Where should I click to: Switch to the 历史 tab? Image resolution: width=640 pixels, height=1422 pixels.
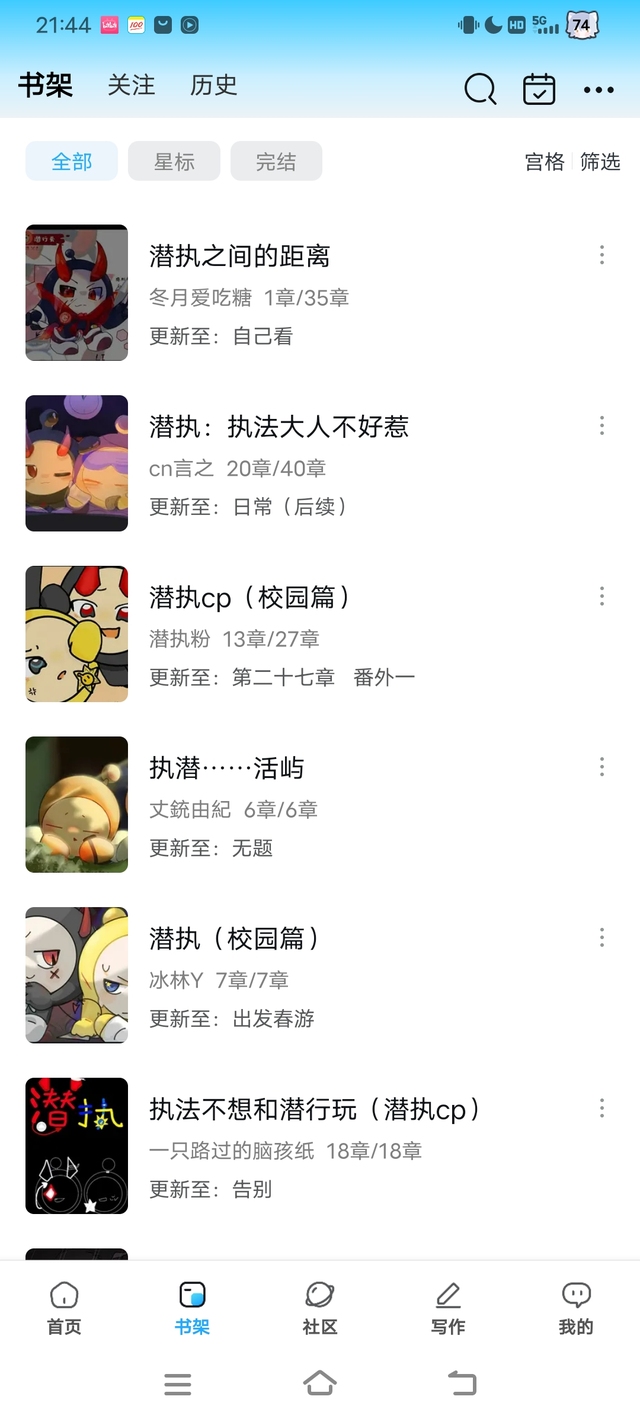(x=214, y=85)
